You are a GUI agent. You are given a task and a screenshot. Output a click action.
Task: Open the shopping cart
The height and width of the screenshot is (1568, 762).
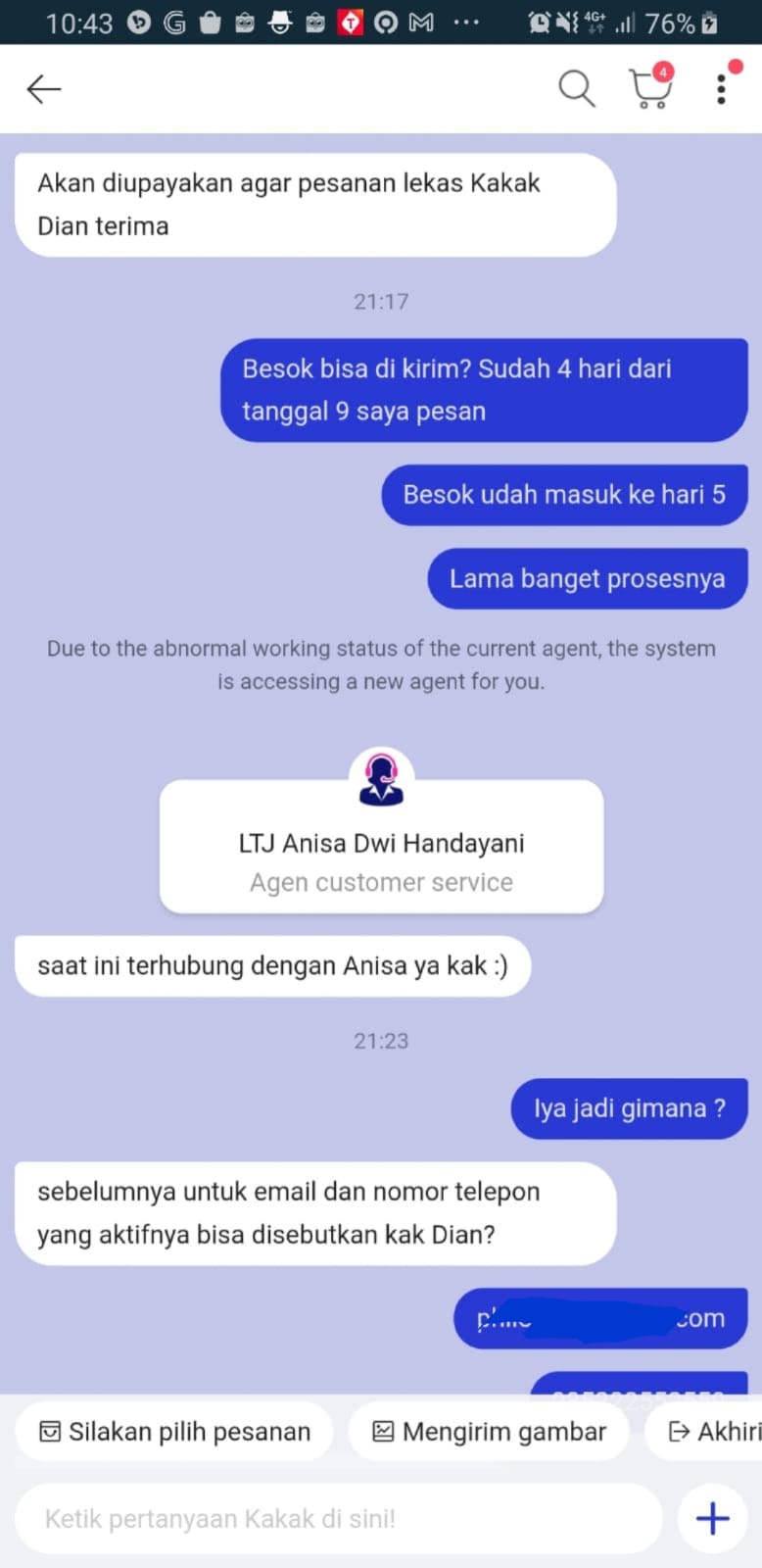click(649, 89)
